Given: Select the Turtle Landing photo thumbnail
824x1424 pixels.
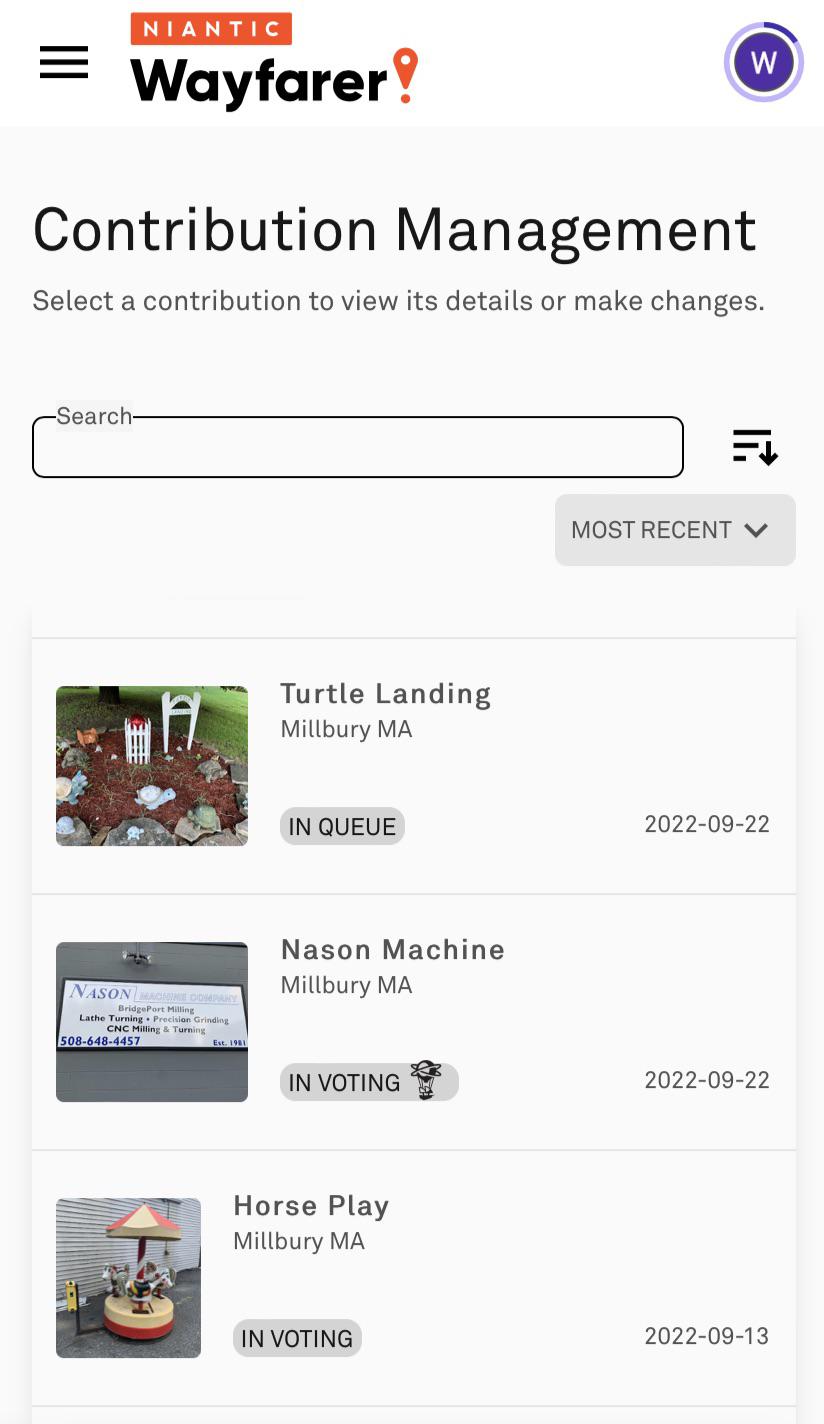Looking at the screenshot, I should tap(151, 765).
